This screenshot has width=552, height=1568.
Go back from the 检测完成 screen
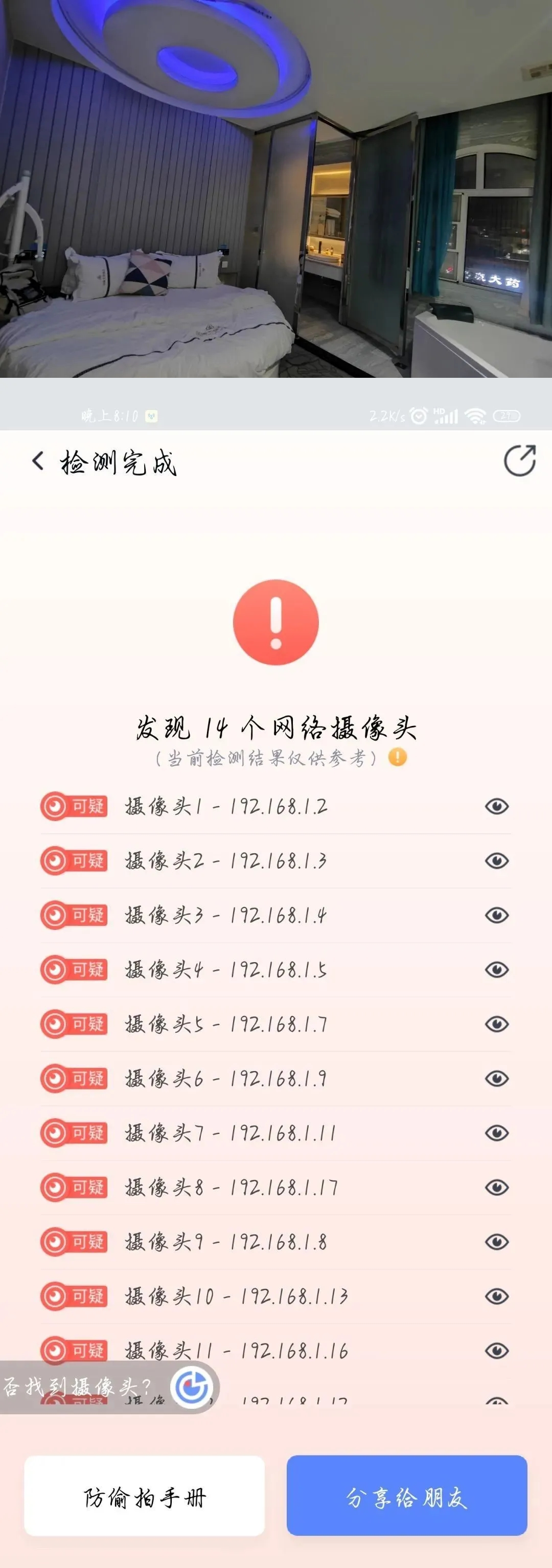38,461
